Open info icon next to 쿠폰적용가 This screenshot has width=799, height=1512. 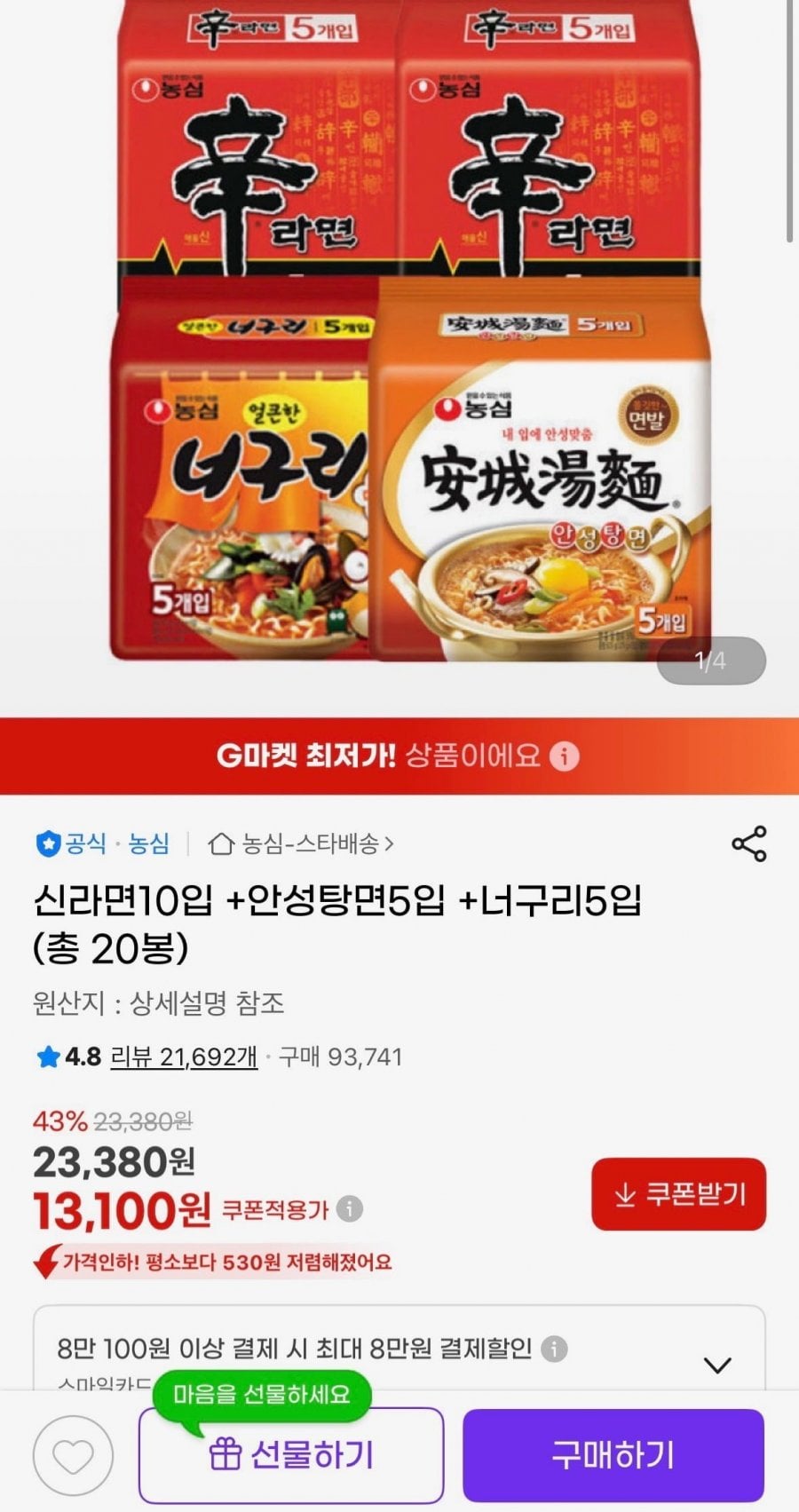pyautogui.click(x=350, y=1209)
